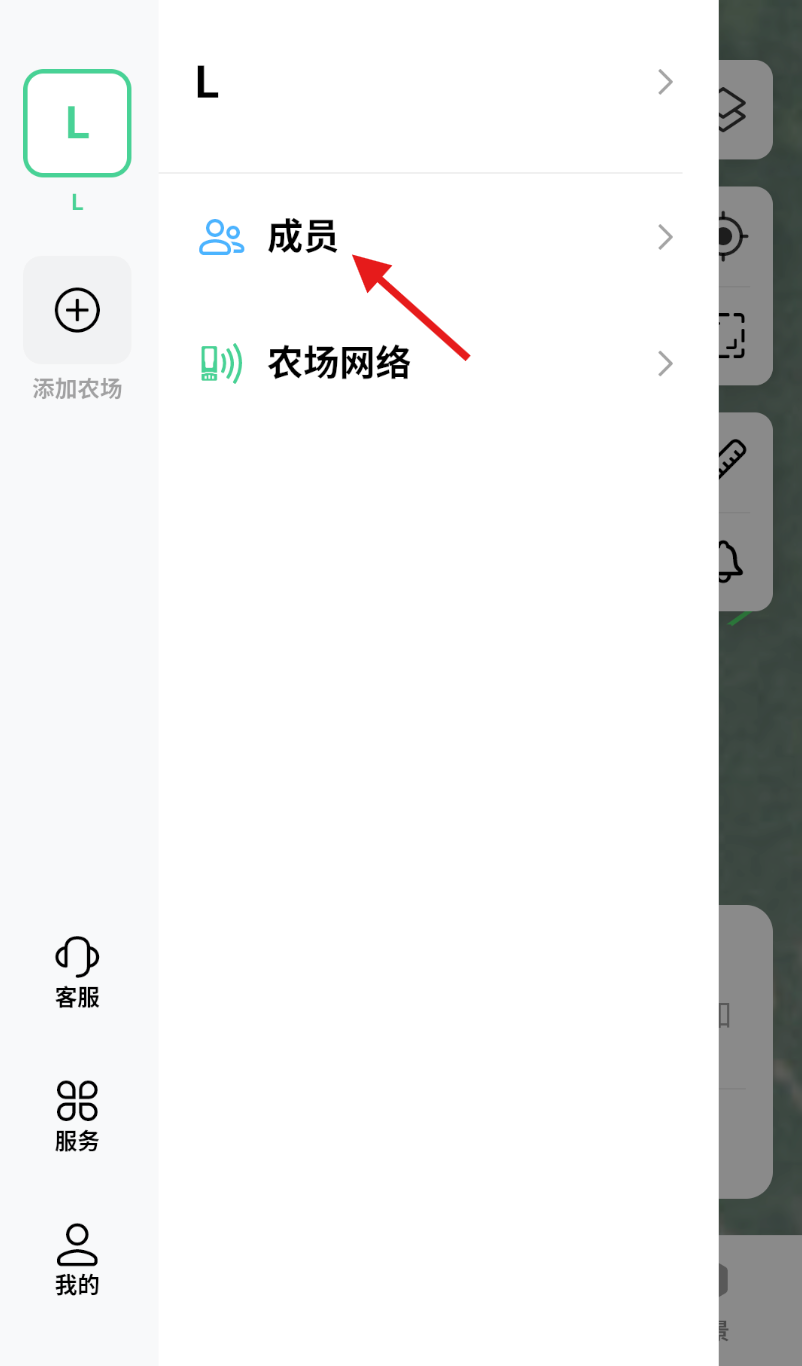Image resolution: width=802 pixels, height=1366 pixels.
Task: Click the 农场网络 text entry
Action: point(339,363)
